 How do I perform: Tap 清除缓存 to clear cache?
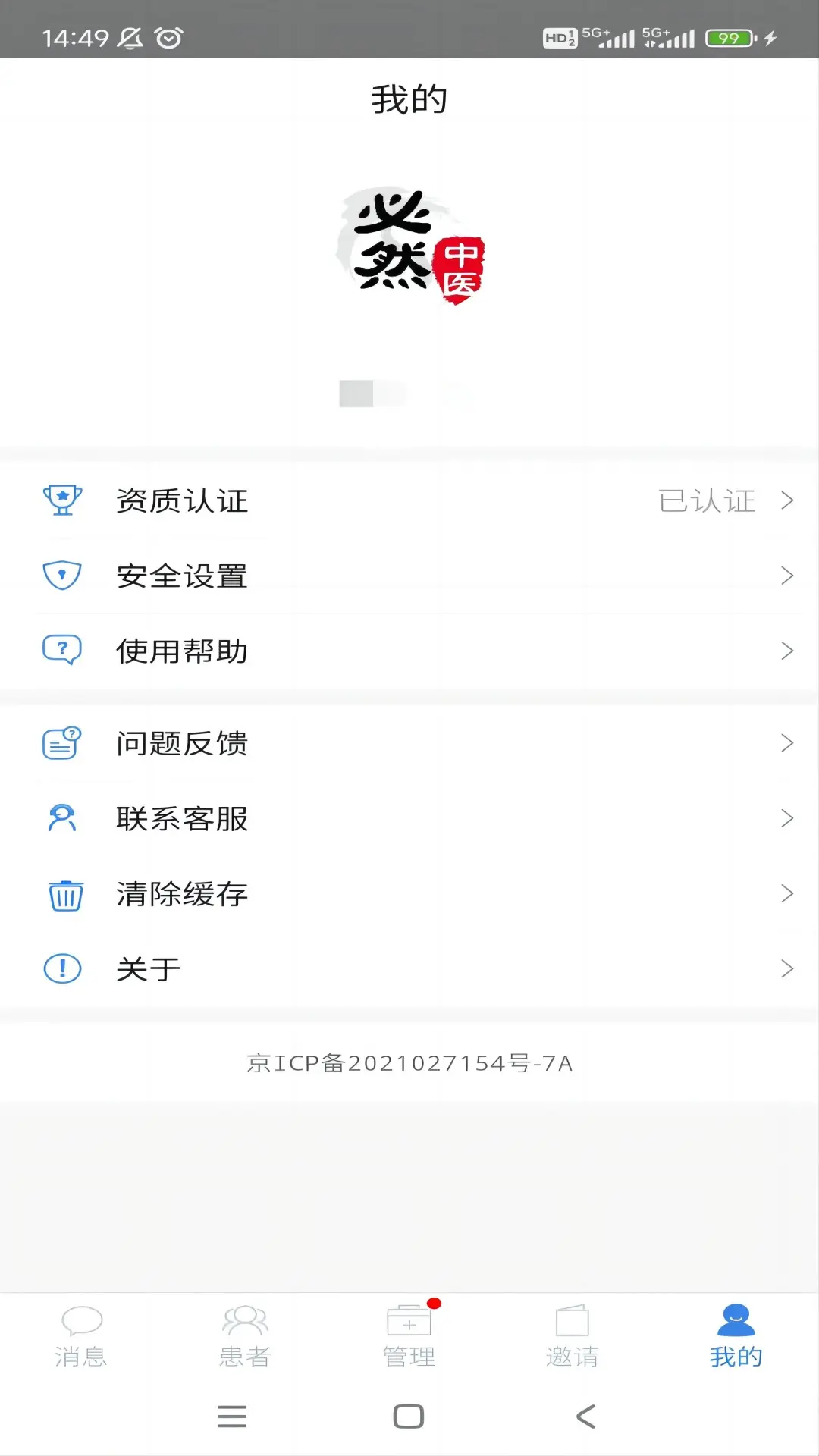tap(409, 893)
